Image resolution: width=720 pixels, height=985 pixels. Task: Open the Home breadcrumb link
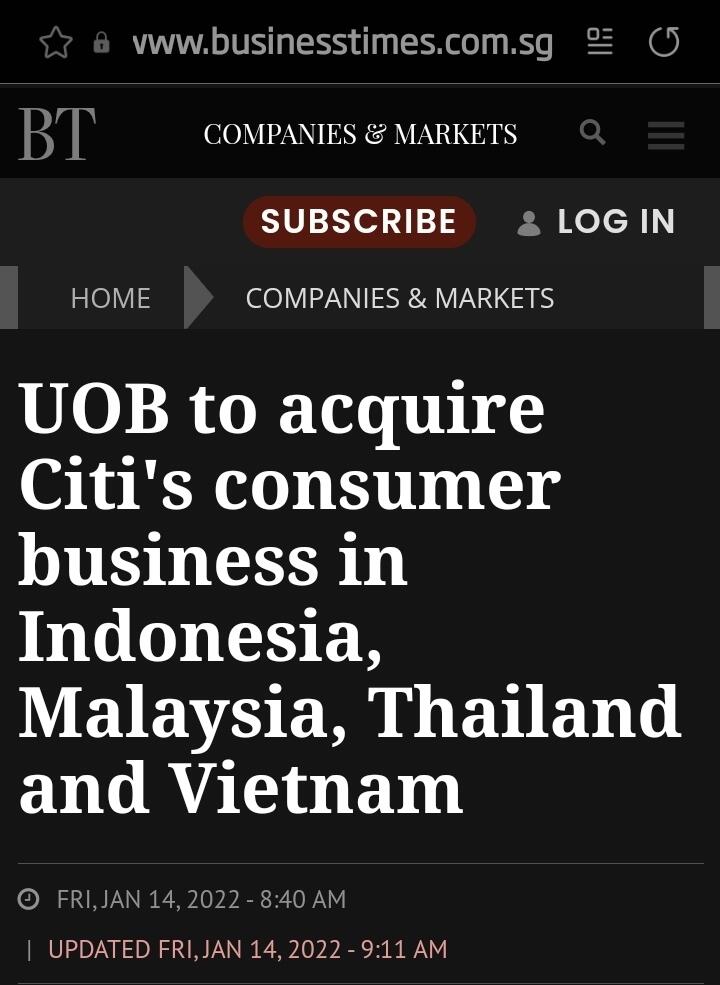click(110, 298)
